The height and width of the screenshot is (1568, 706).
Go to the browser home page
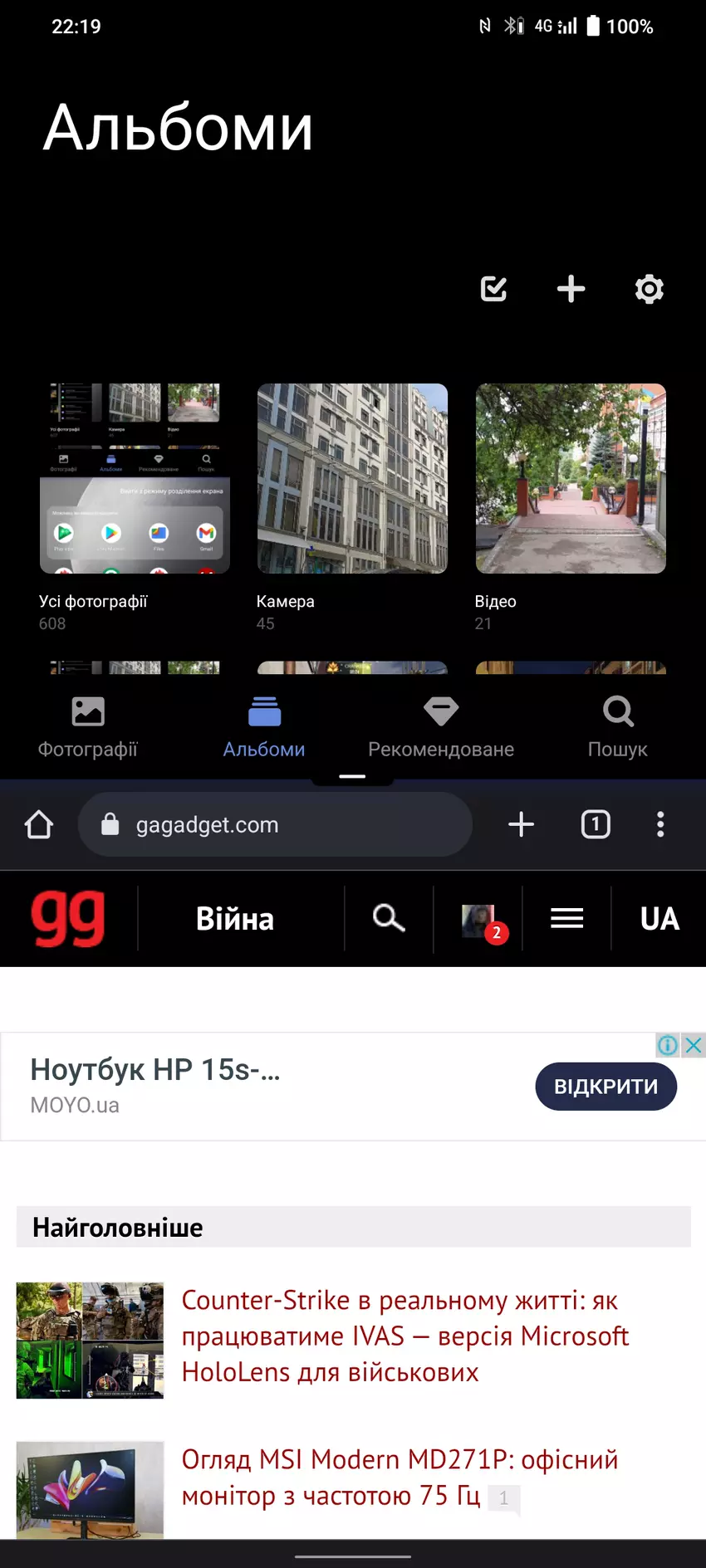coord(39,824)
